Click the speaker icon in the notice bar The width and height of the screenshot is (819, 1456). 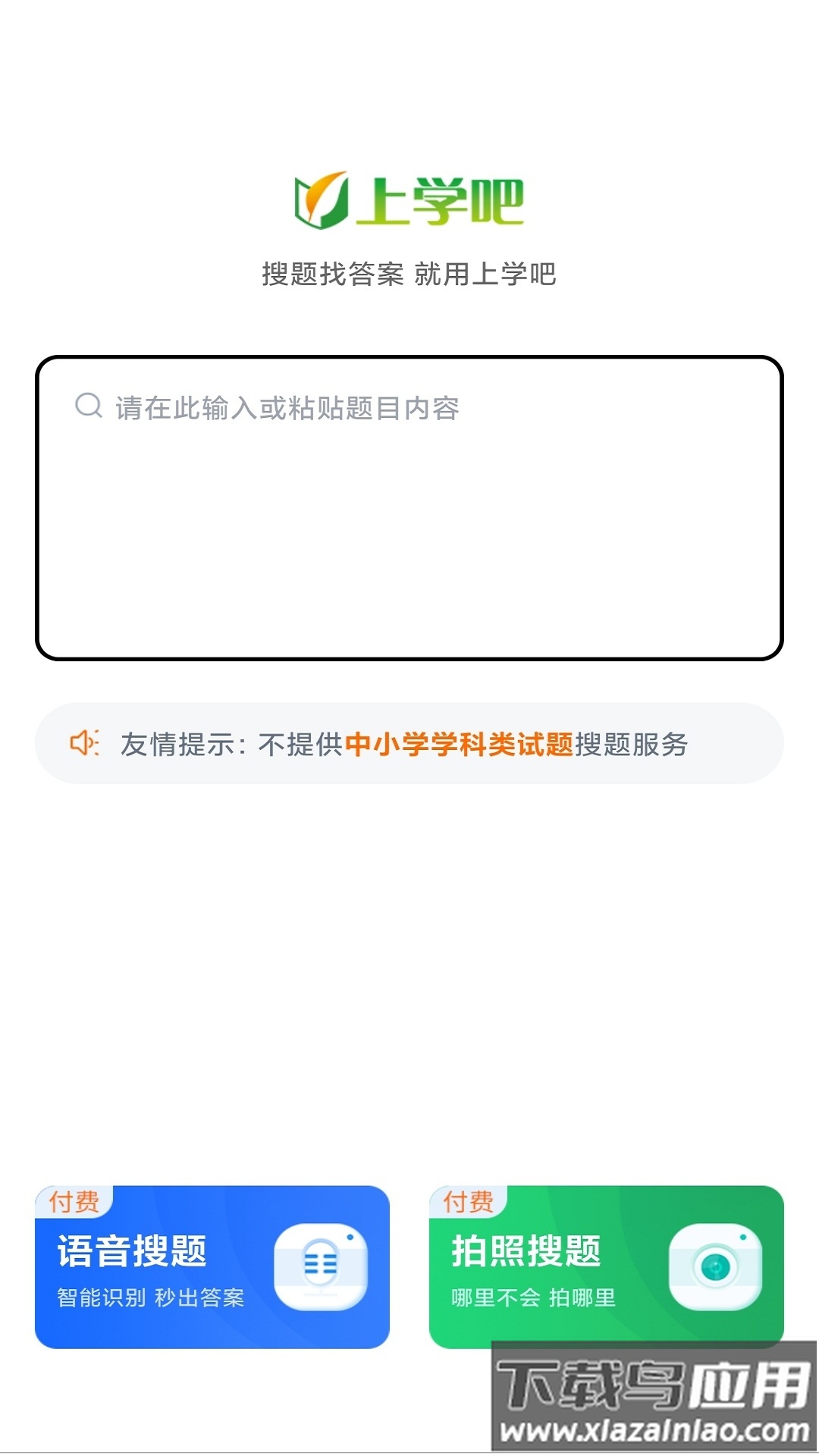86,745
